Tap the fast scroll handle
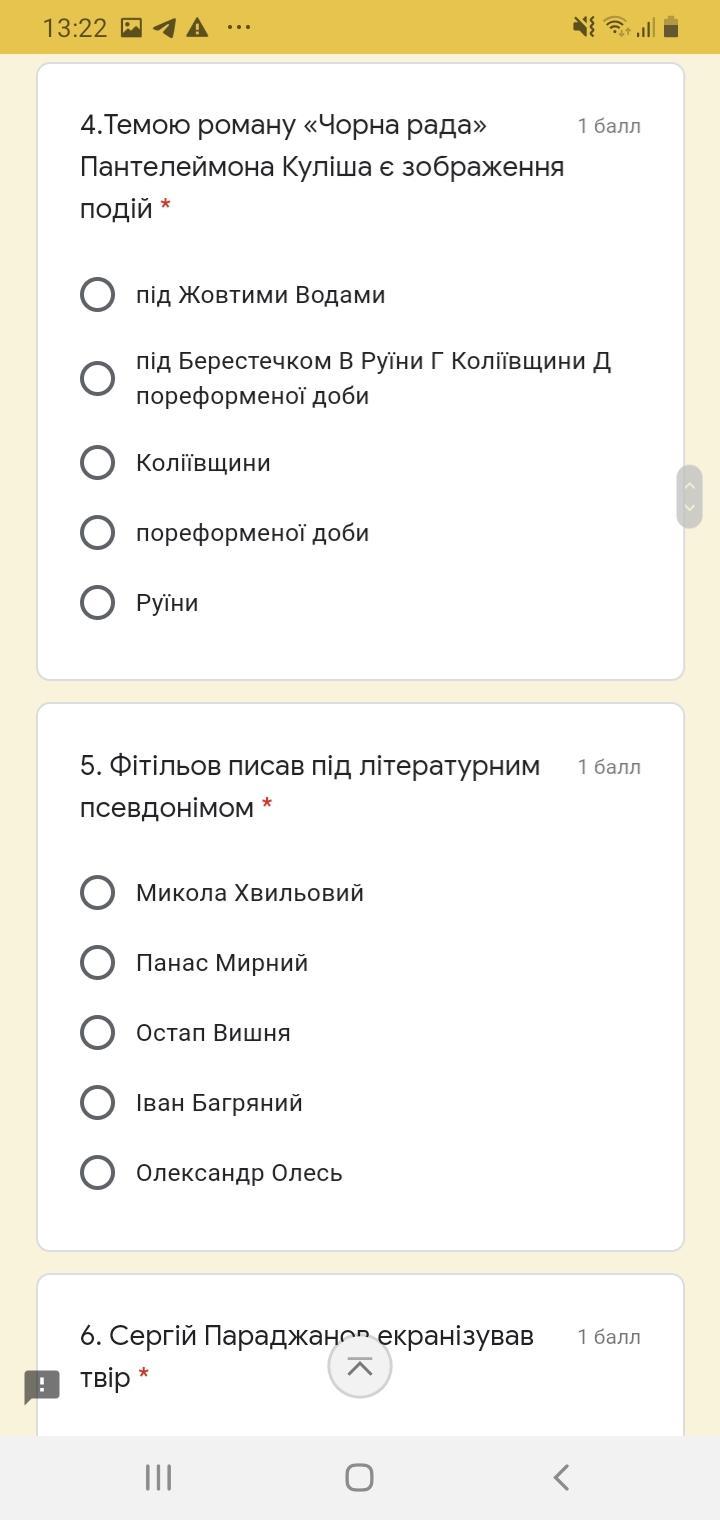 689,496
